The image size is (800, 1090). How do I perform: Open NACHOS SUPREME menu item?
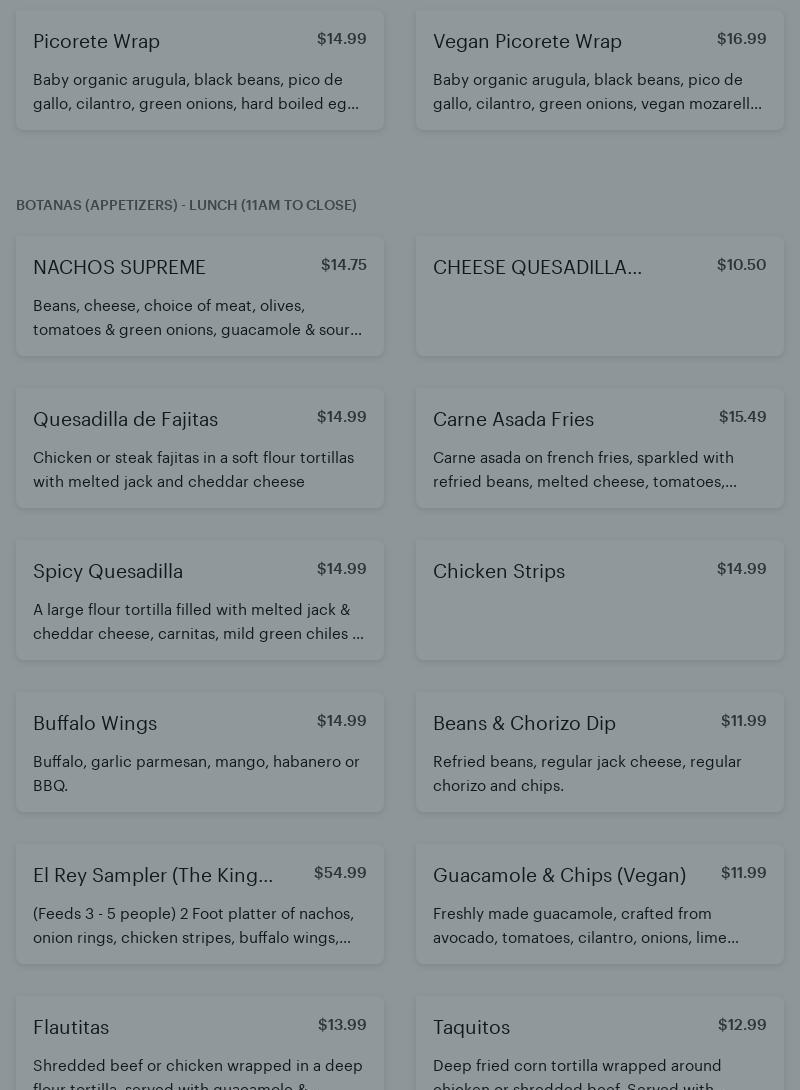click(200, 296)
